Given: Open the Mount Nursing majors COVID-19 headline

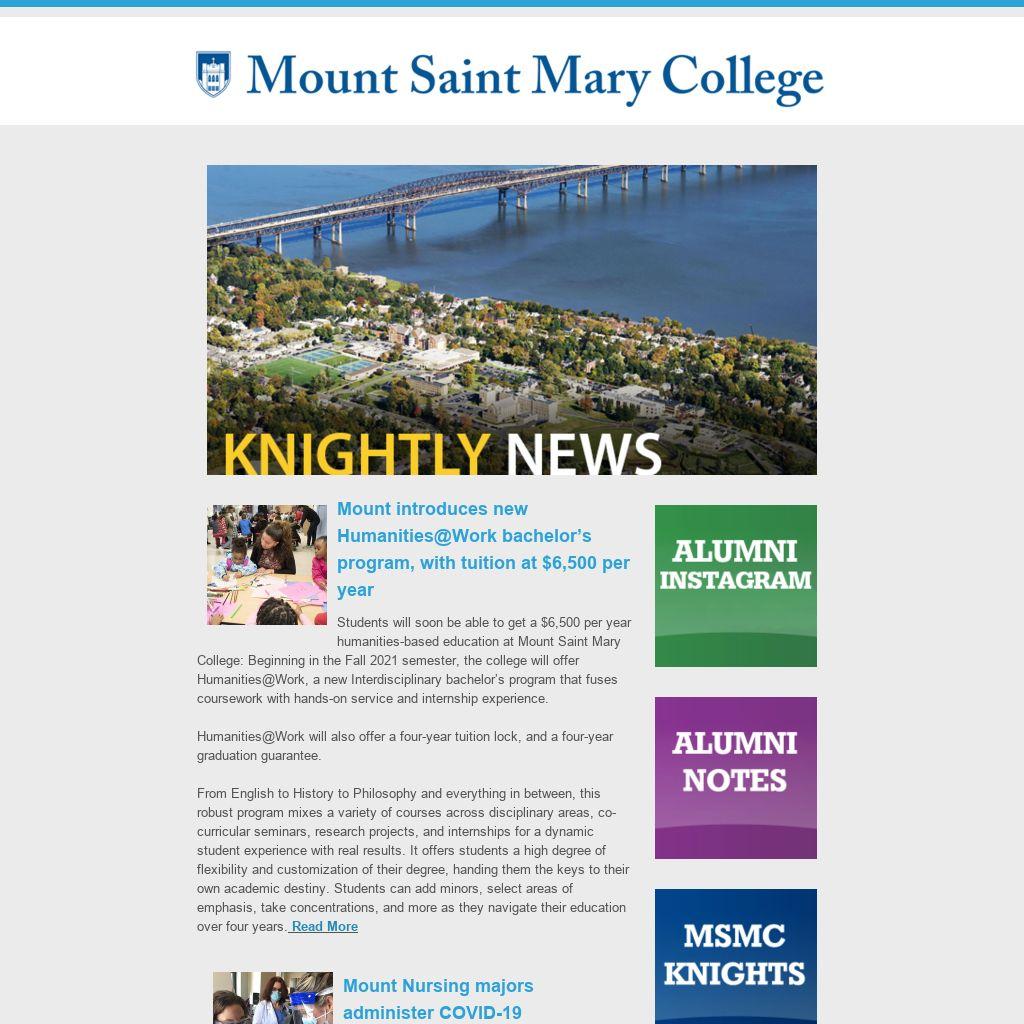Looking at the screenshot, I should [x=438, y=999].
